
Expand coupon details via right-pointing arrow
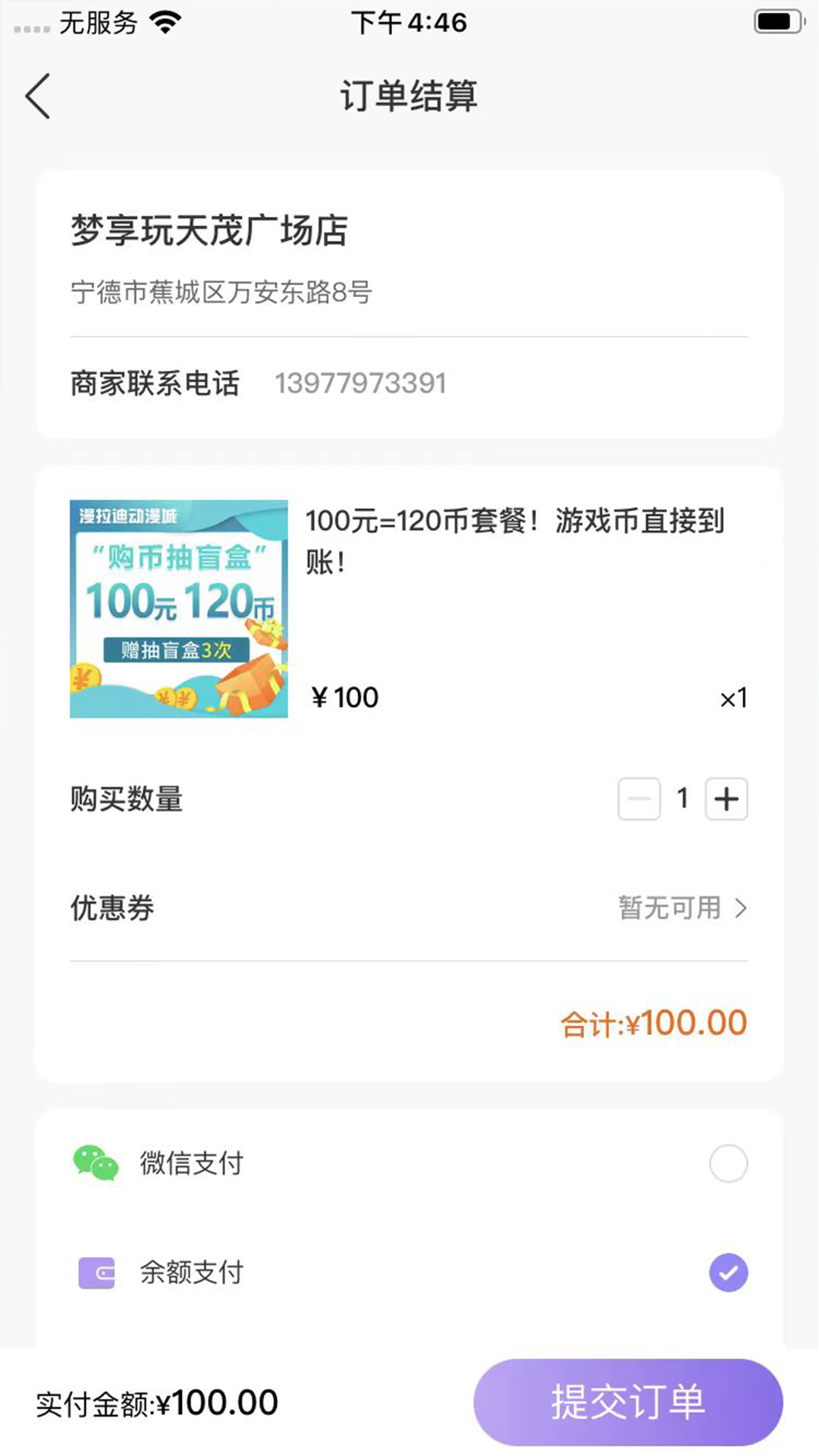[x=739, y=908]
